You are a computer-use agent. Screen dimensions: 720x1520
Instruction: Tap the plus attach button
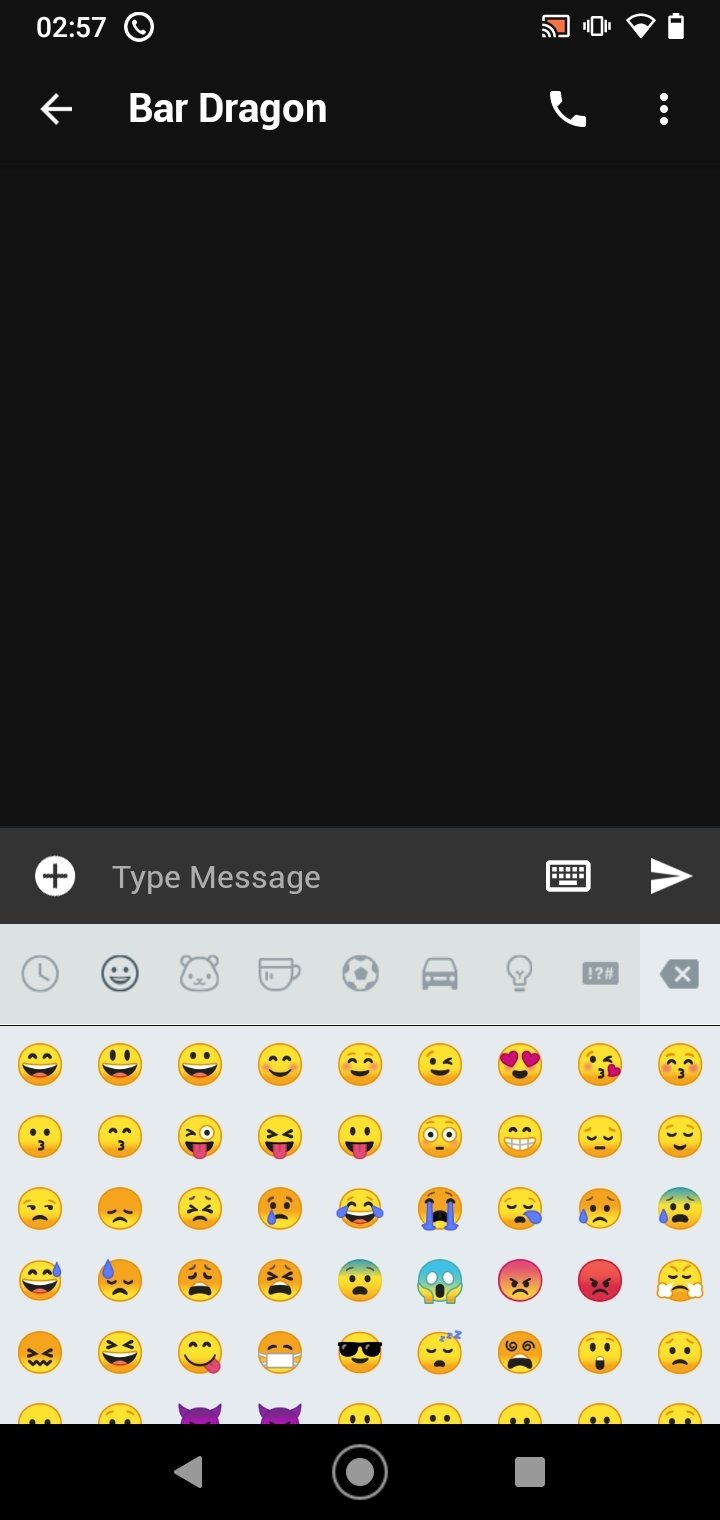55,876
